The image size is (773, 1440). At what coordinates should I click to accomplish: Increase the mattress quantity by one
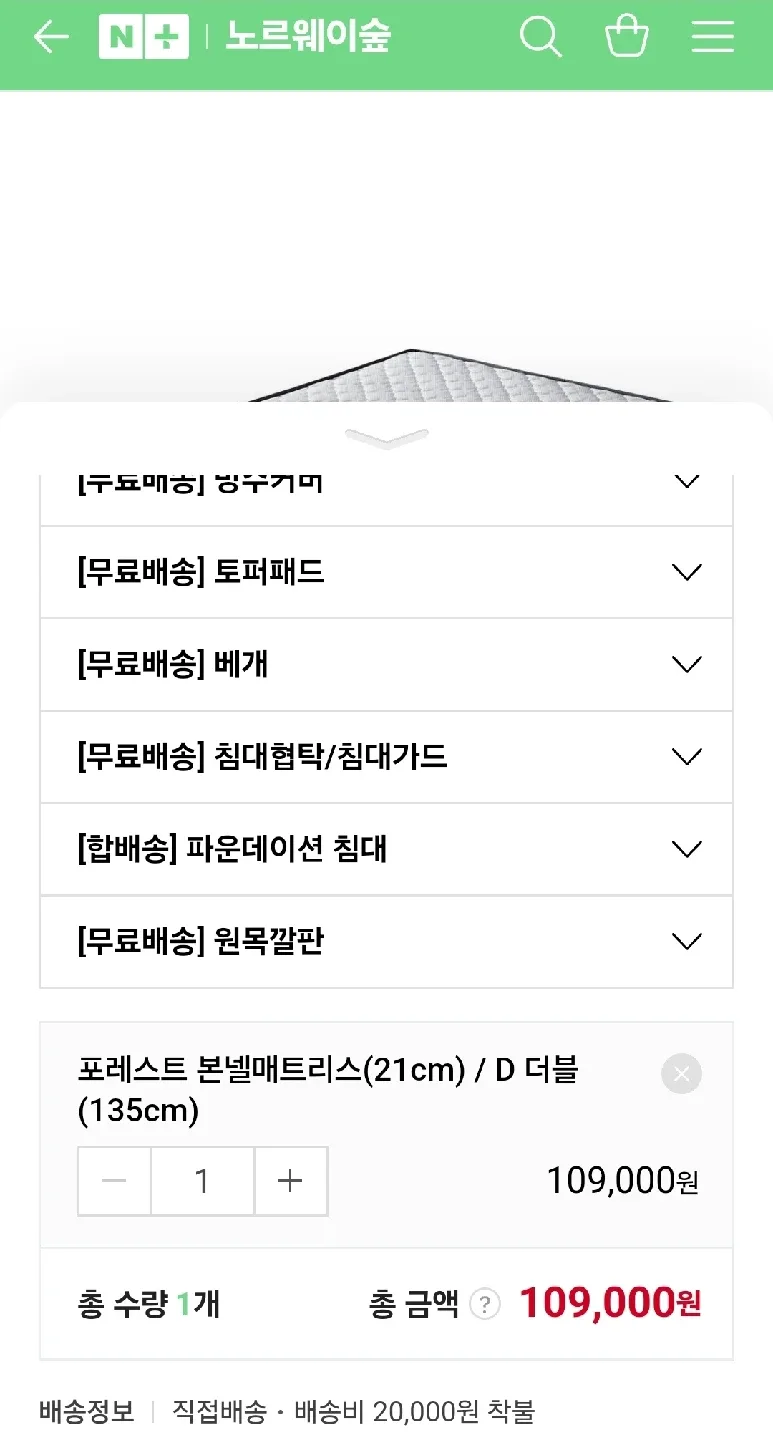tap(290, 1181)
